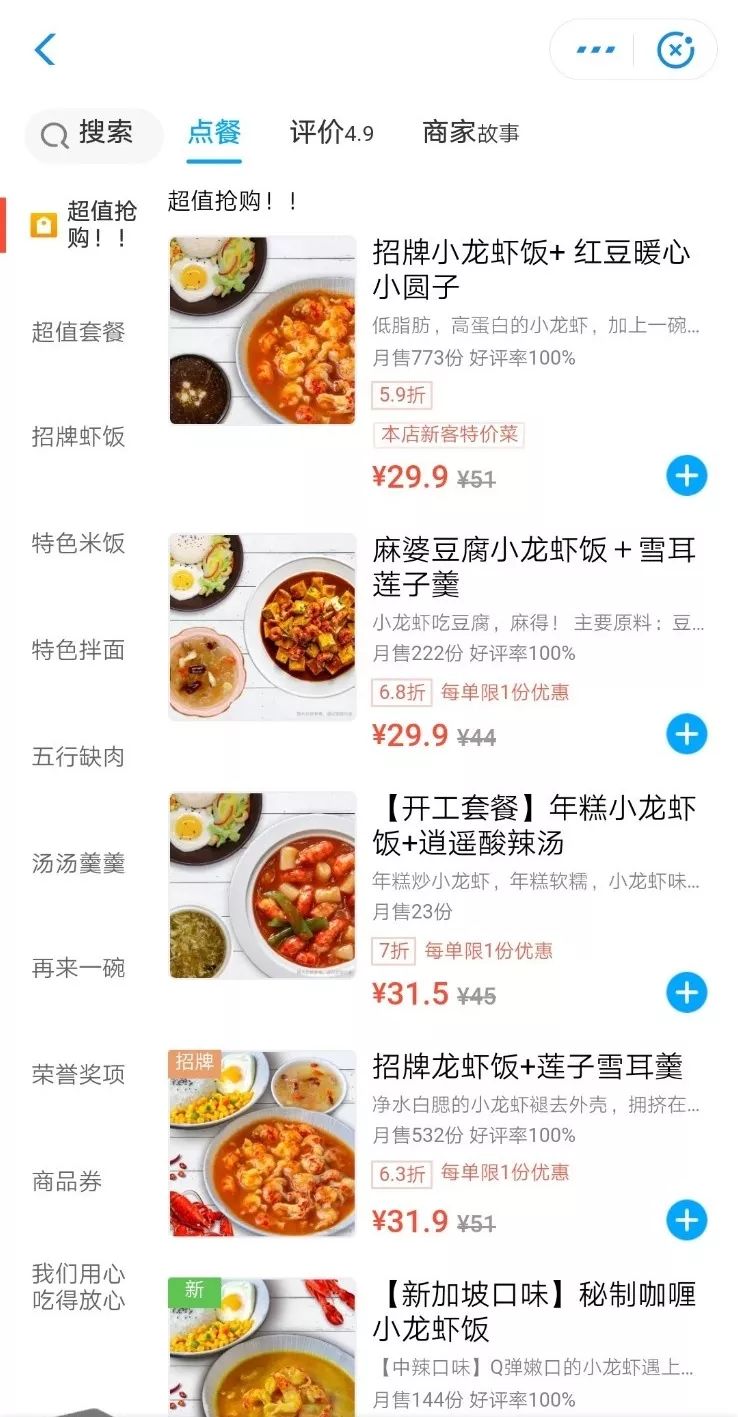Close the mini program
Screen dimensions: 738x1417
coord(676,49)
